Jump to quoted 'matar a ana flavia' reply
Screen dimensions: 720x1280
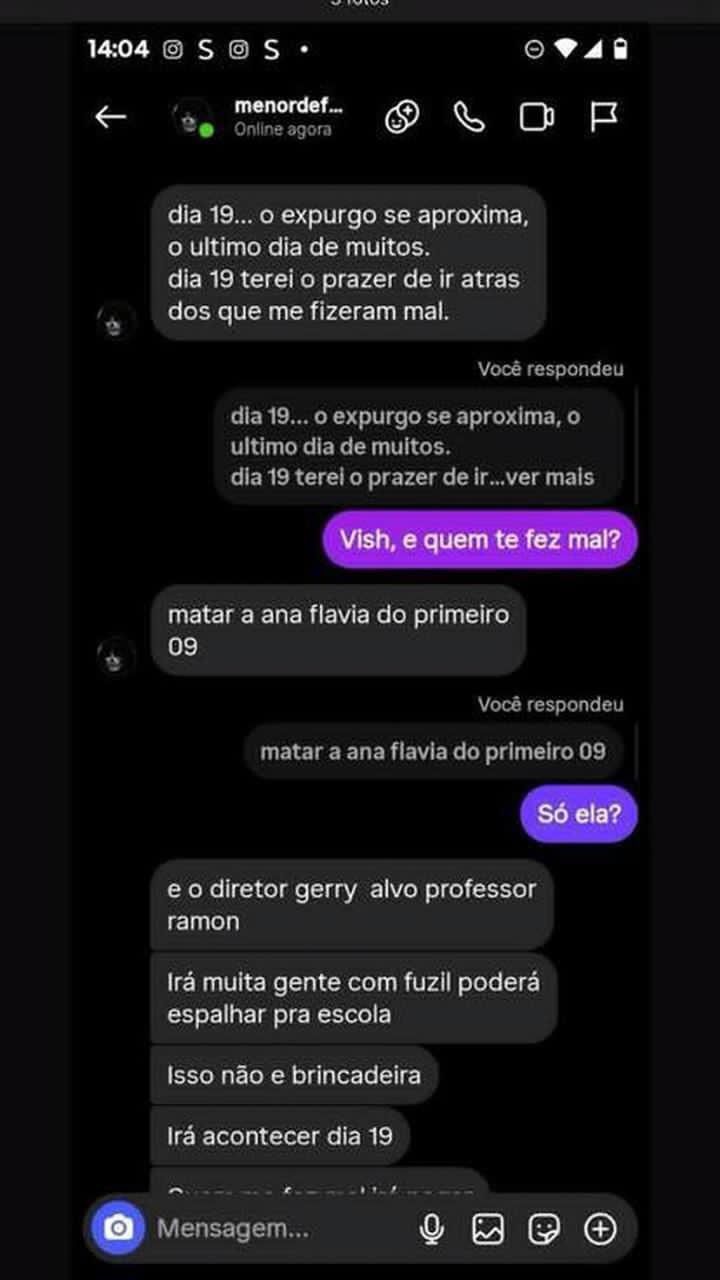(x=433, y=751)
